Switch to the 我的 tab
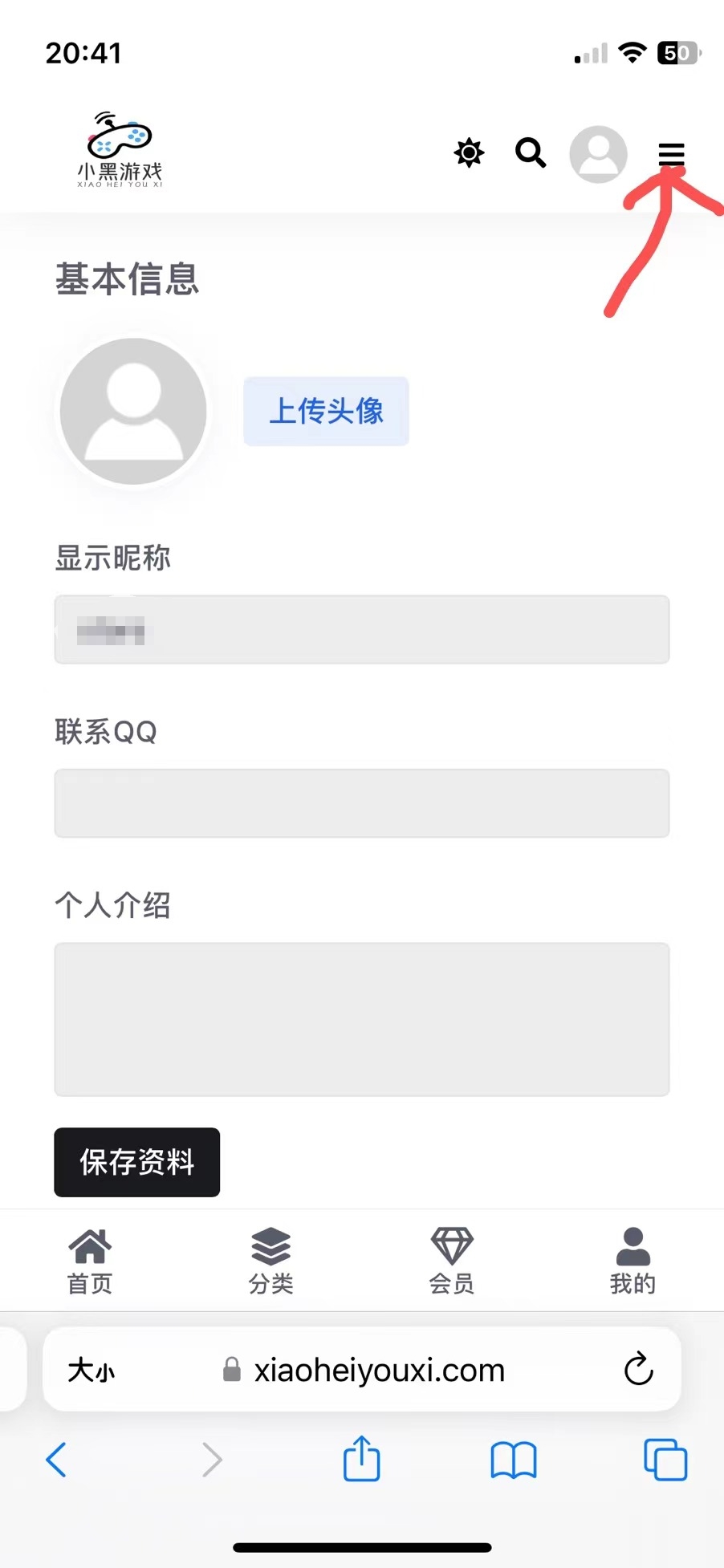The height and width of the screenshot is (1568, 724). [632, 1261]
